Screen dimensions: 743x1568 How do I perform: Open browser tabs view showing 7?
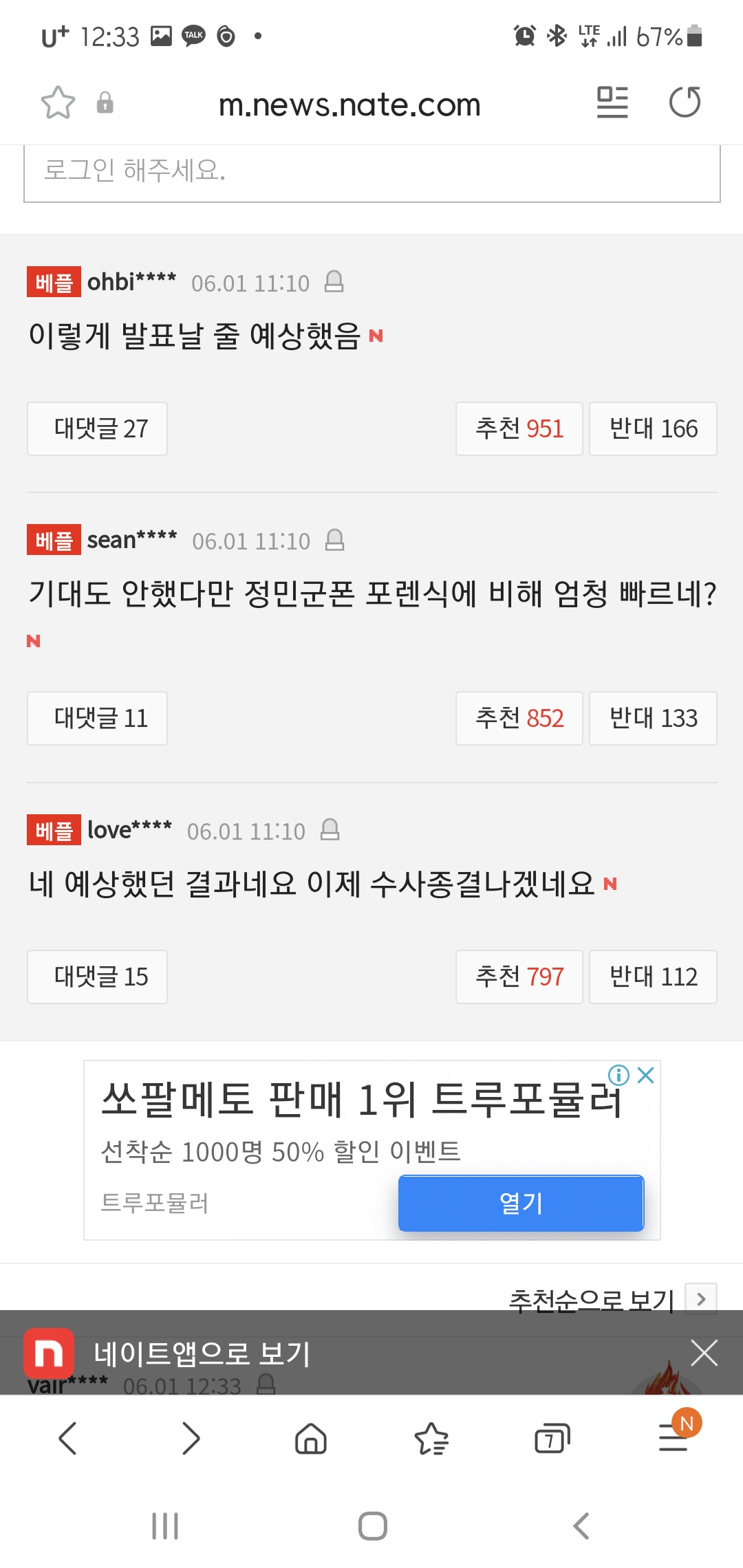click(552, 1439)
